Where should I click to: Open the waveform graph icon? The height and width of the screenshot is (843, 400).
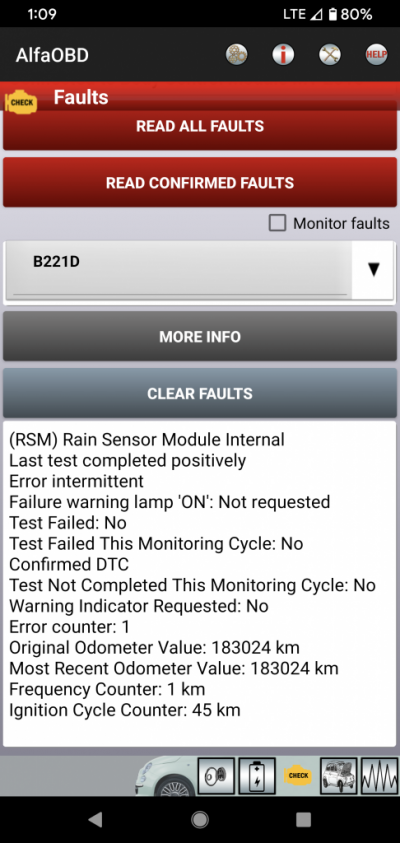tap(379, 776)
